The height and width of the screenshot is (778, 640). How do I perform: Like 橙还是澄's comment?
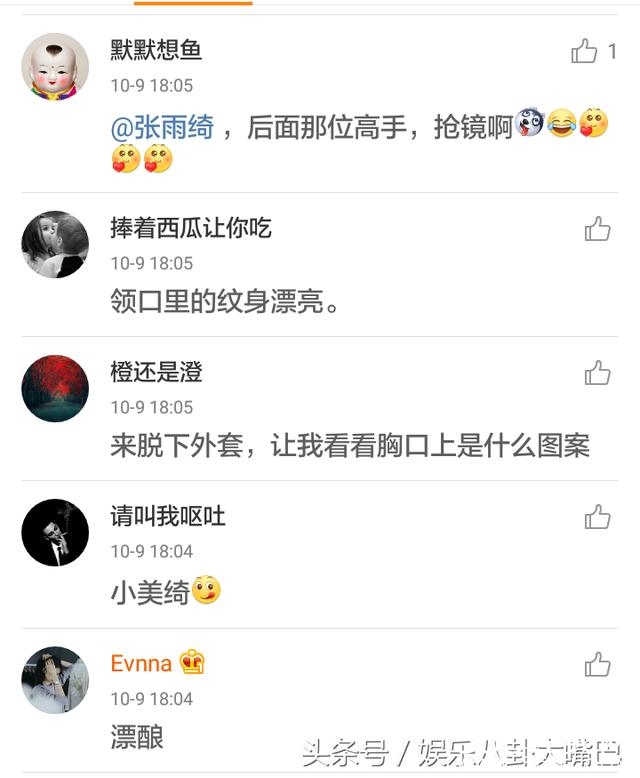(x=597, y=373)
